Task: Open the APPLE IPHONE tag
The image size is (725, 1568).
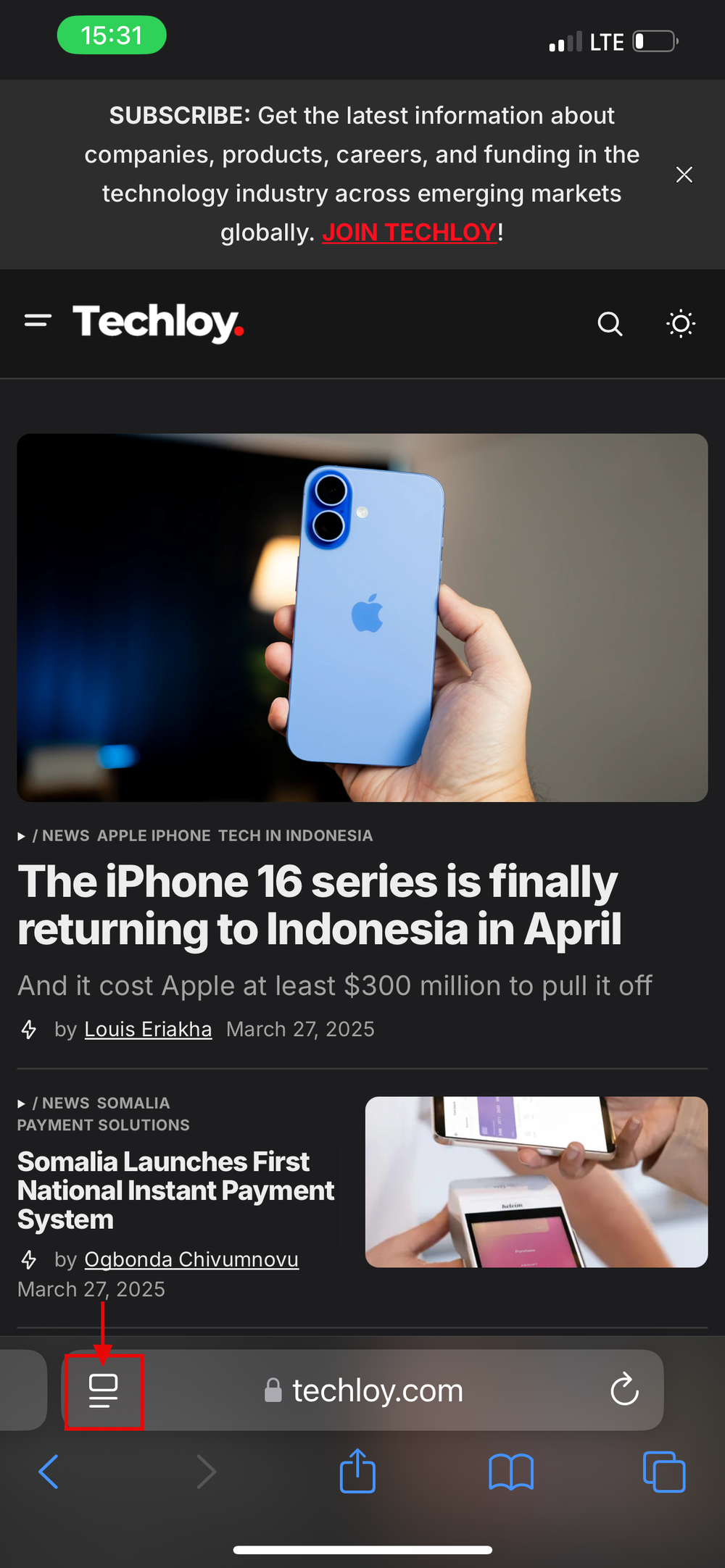Action: pos(154,835)
